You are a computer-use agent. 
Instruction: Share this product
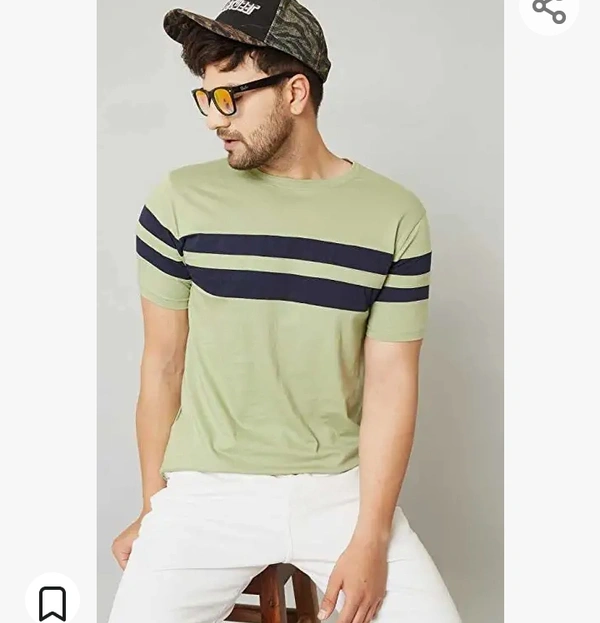point(549,10)
